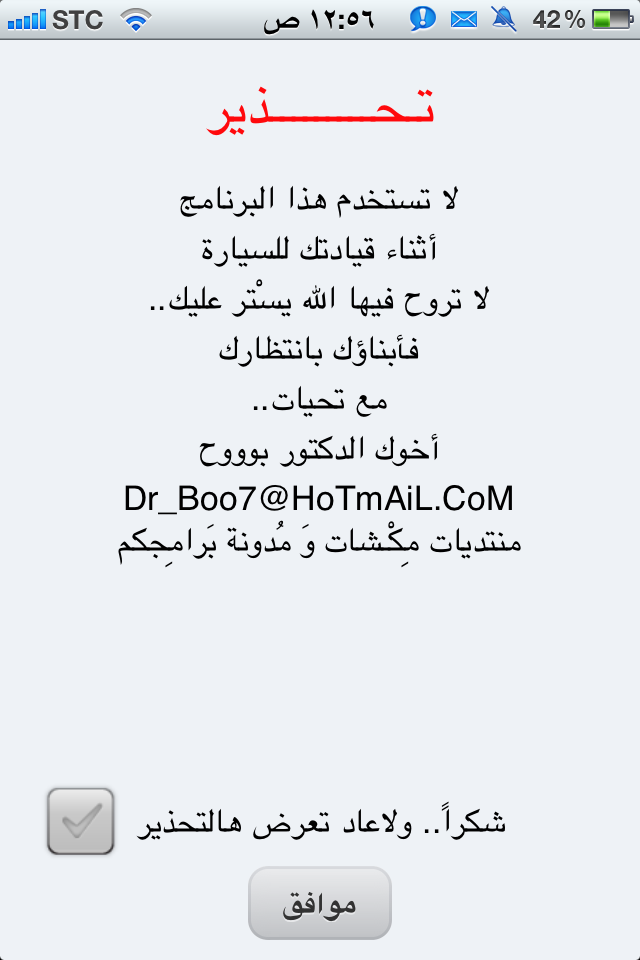Uncheck the don't show this warning again checkbox

tap(81, 821)
